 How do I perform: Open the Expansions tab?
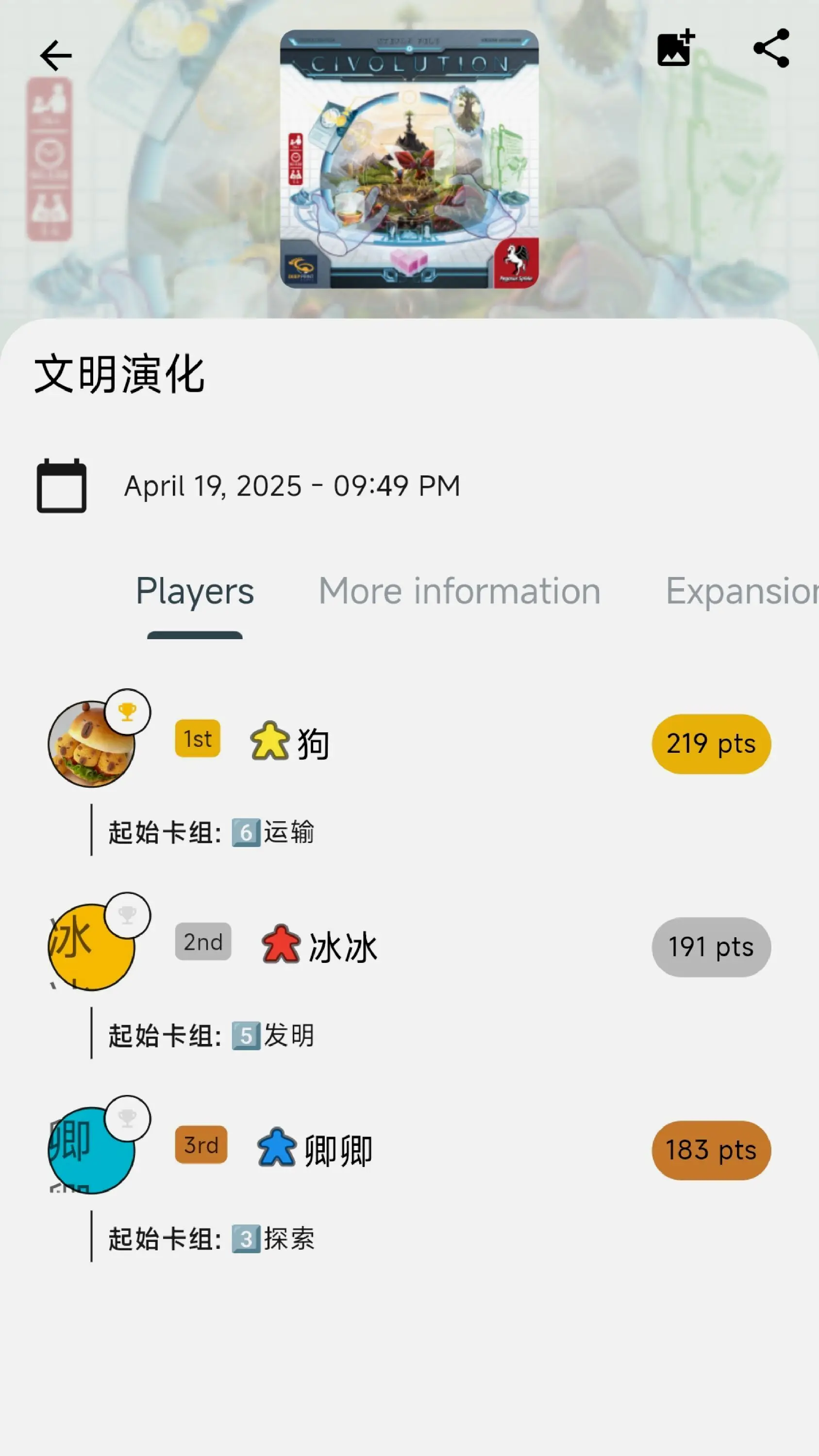[741, 591]
